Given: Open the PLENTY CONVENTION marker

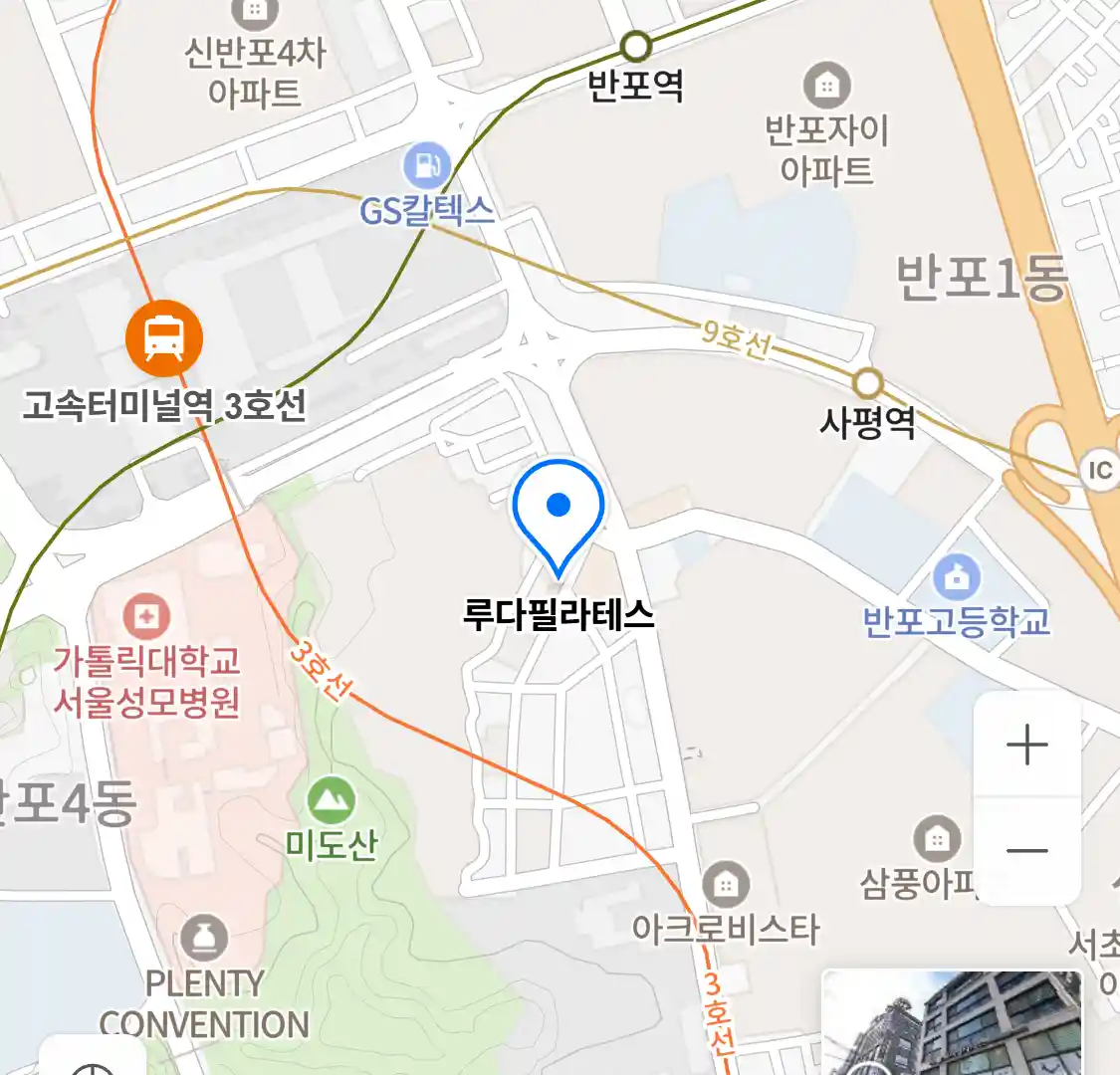Looking at the screenshot, I should tap(204, 938).
